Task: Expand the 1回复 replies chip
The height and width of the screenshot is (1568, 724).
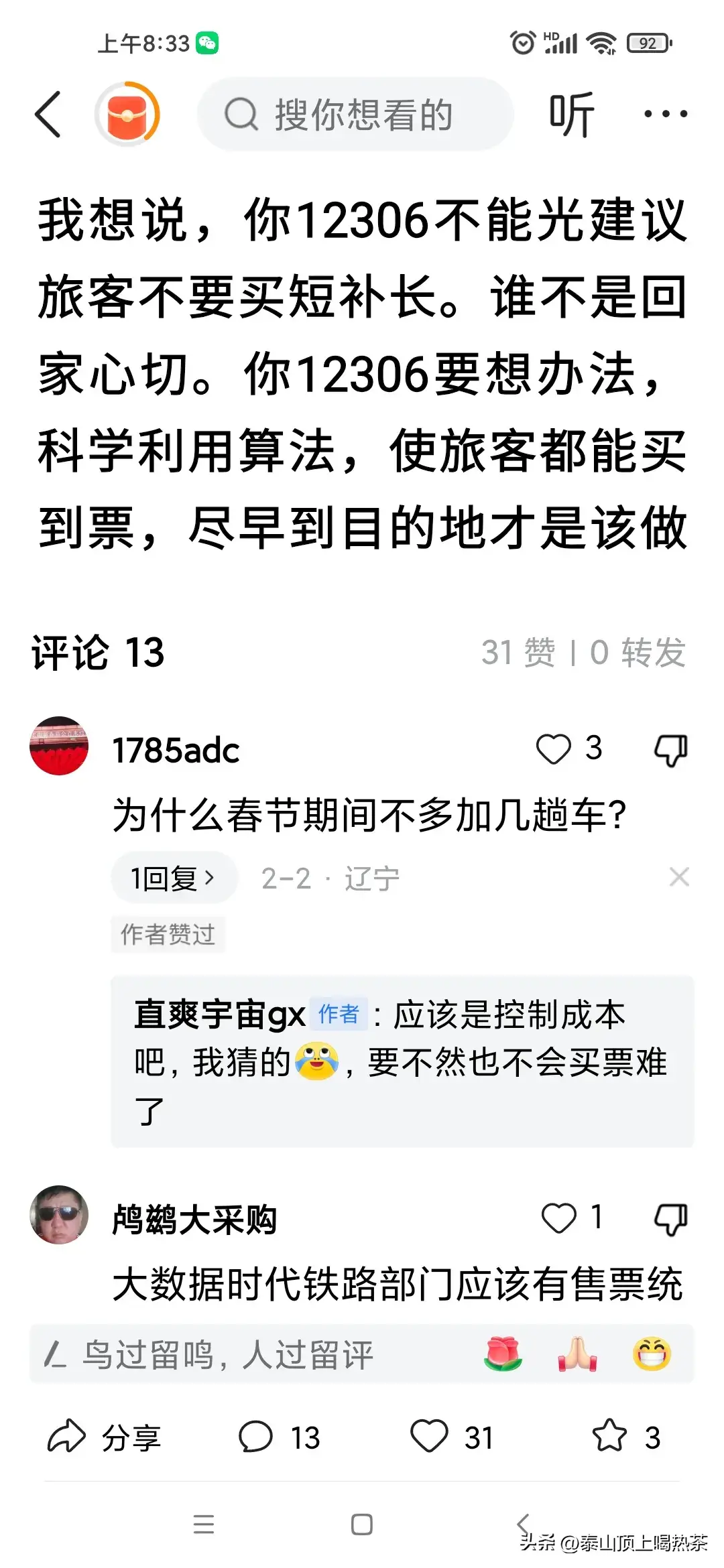Action: [174, 878]
